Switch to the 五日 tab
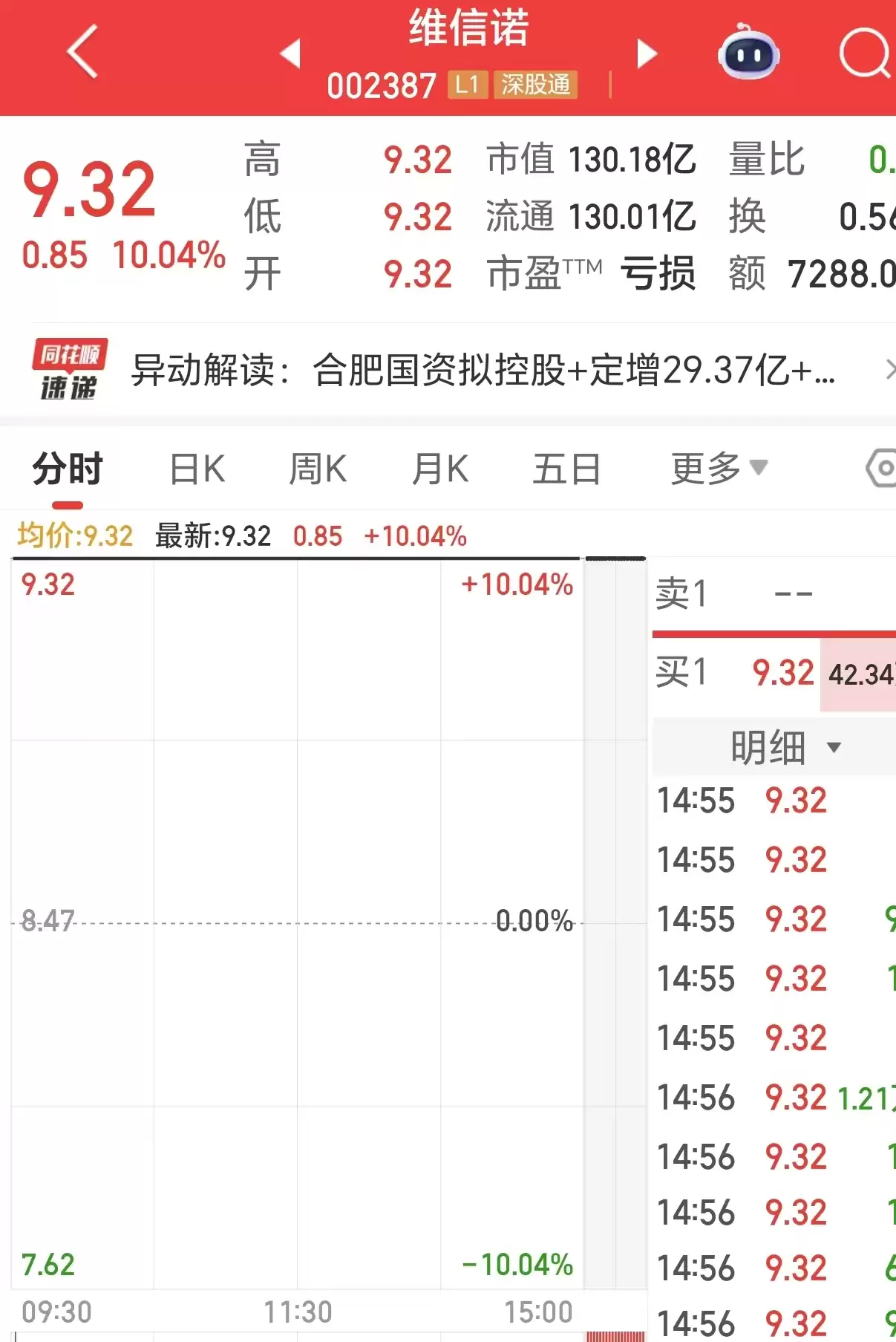The image size is (896, 1342). pyautogui.click(x=566, y=469)
